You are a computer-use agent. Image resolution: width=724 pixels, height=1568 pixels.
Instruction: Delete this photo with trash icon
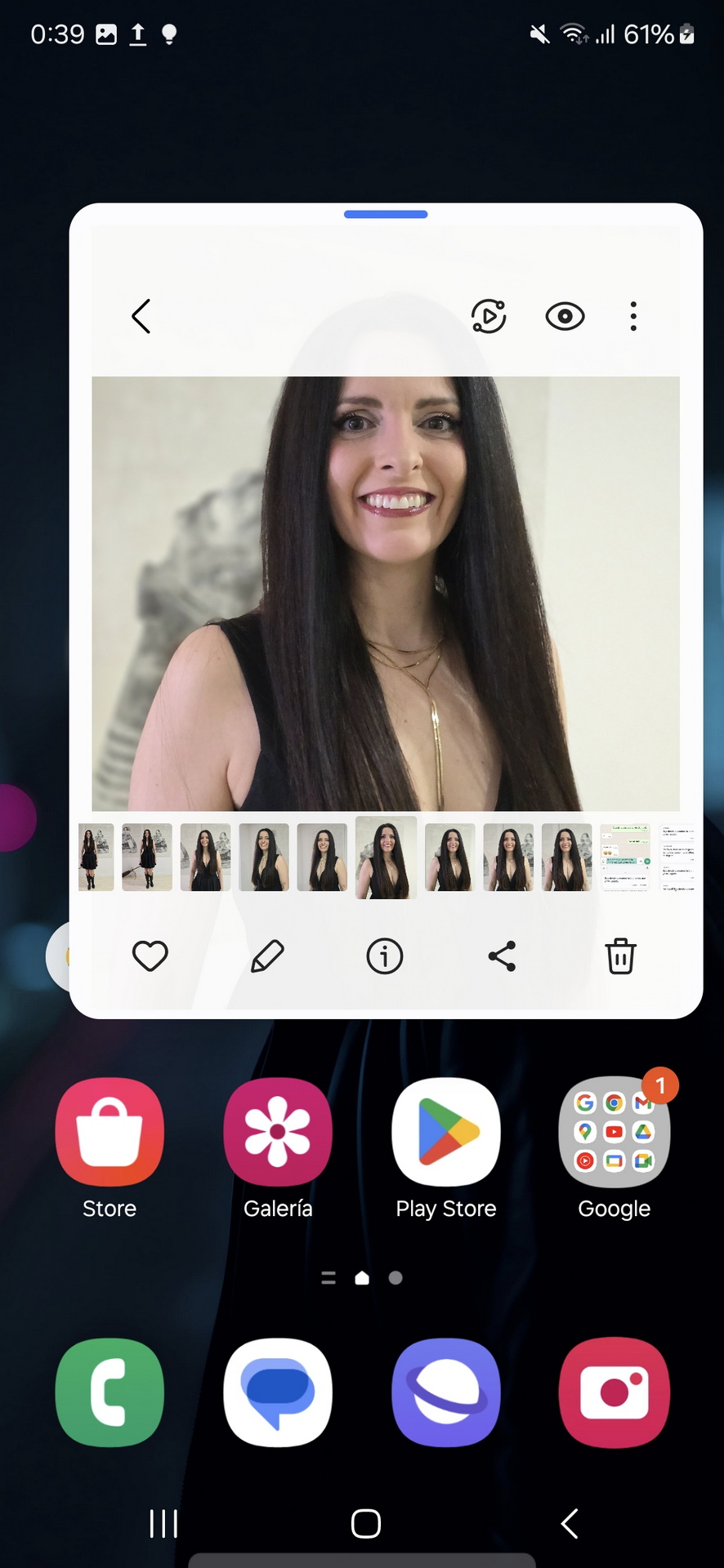tap(620, 956)
